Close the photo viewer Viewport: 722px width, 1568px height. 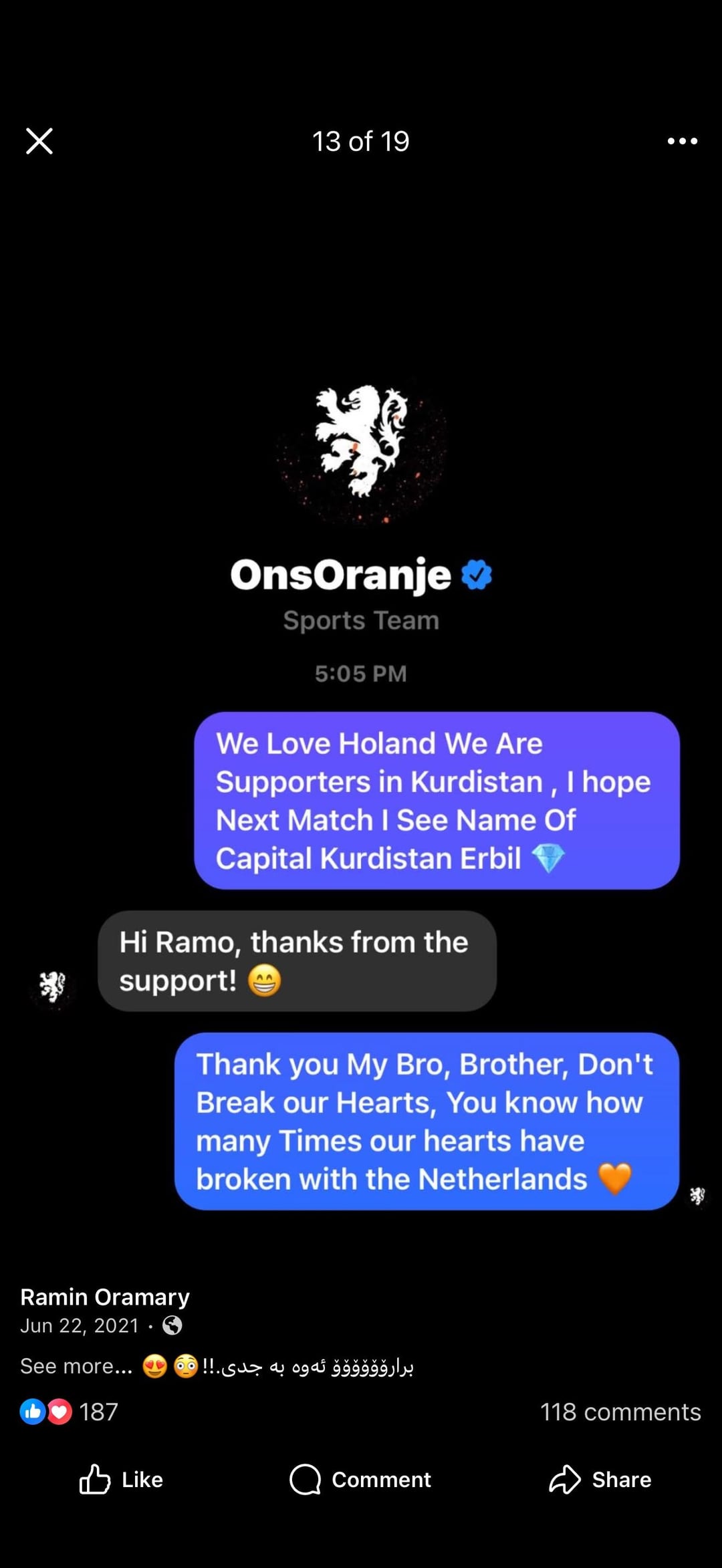pos(39,141)
